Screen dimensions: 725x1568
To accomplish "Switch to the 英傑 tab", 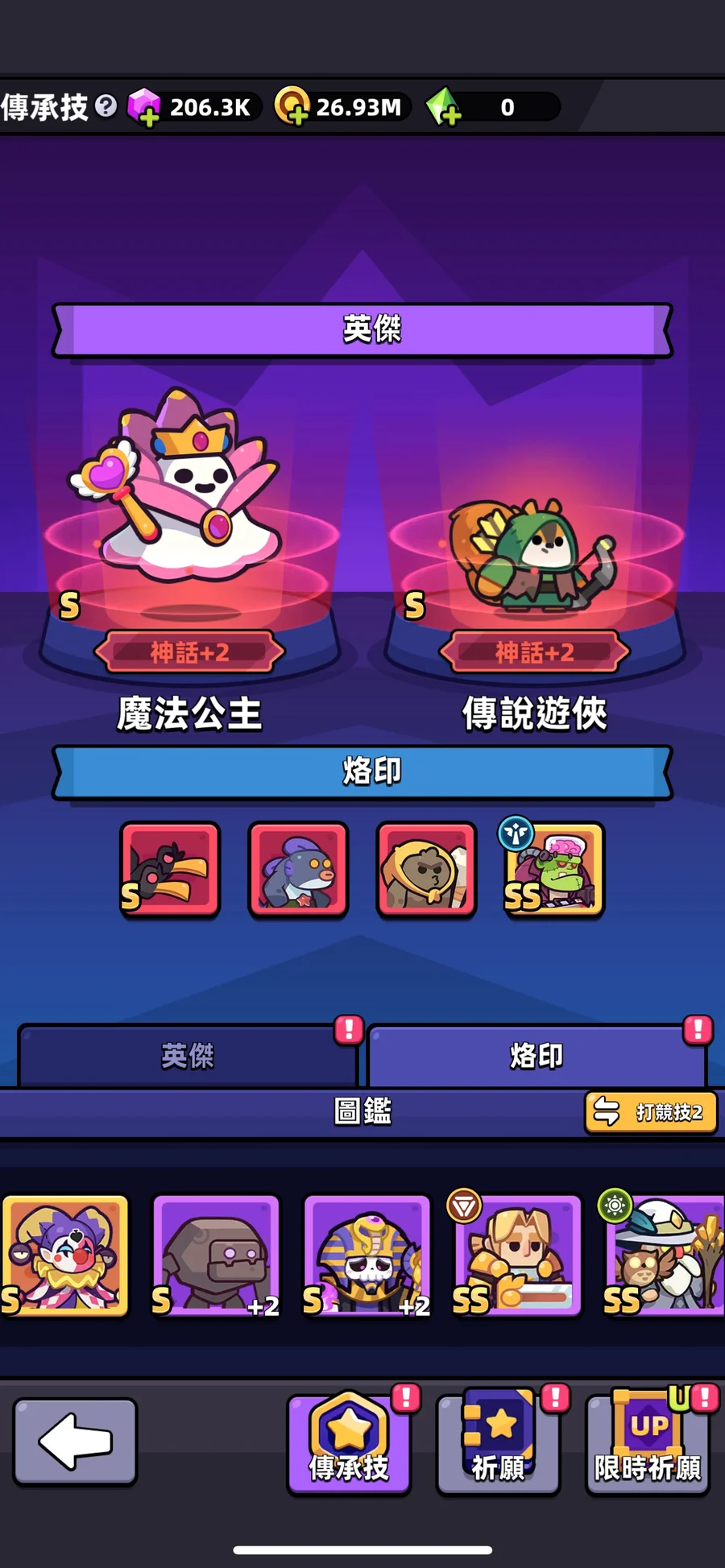I will 187,1056.
